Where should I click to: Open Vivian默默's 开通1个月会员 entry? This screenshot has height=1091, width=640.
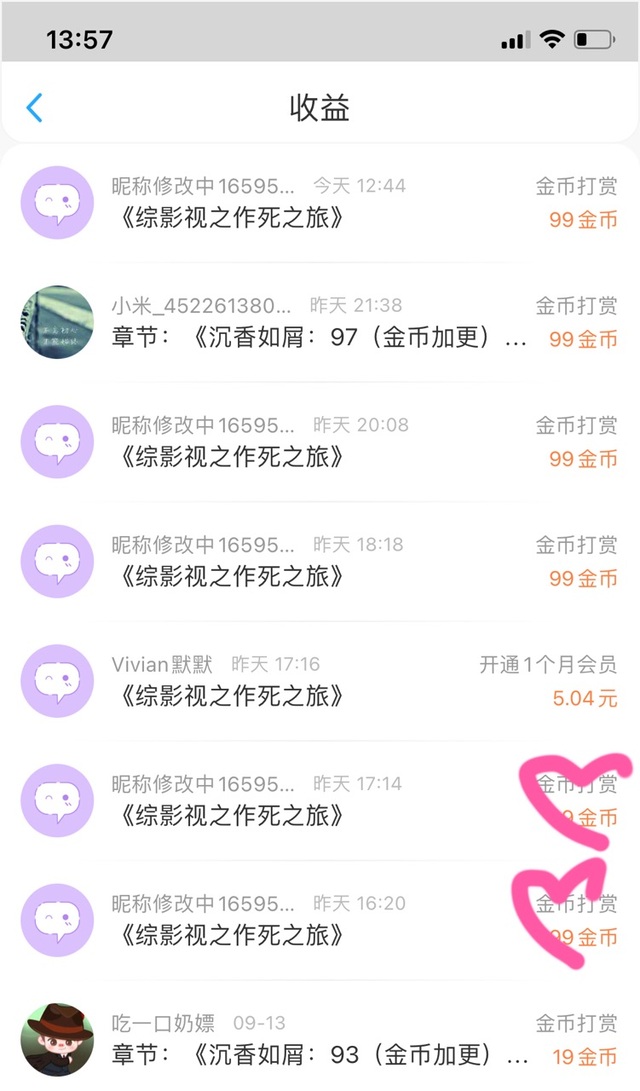click(320, 681)
